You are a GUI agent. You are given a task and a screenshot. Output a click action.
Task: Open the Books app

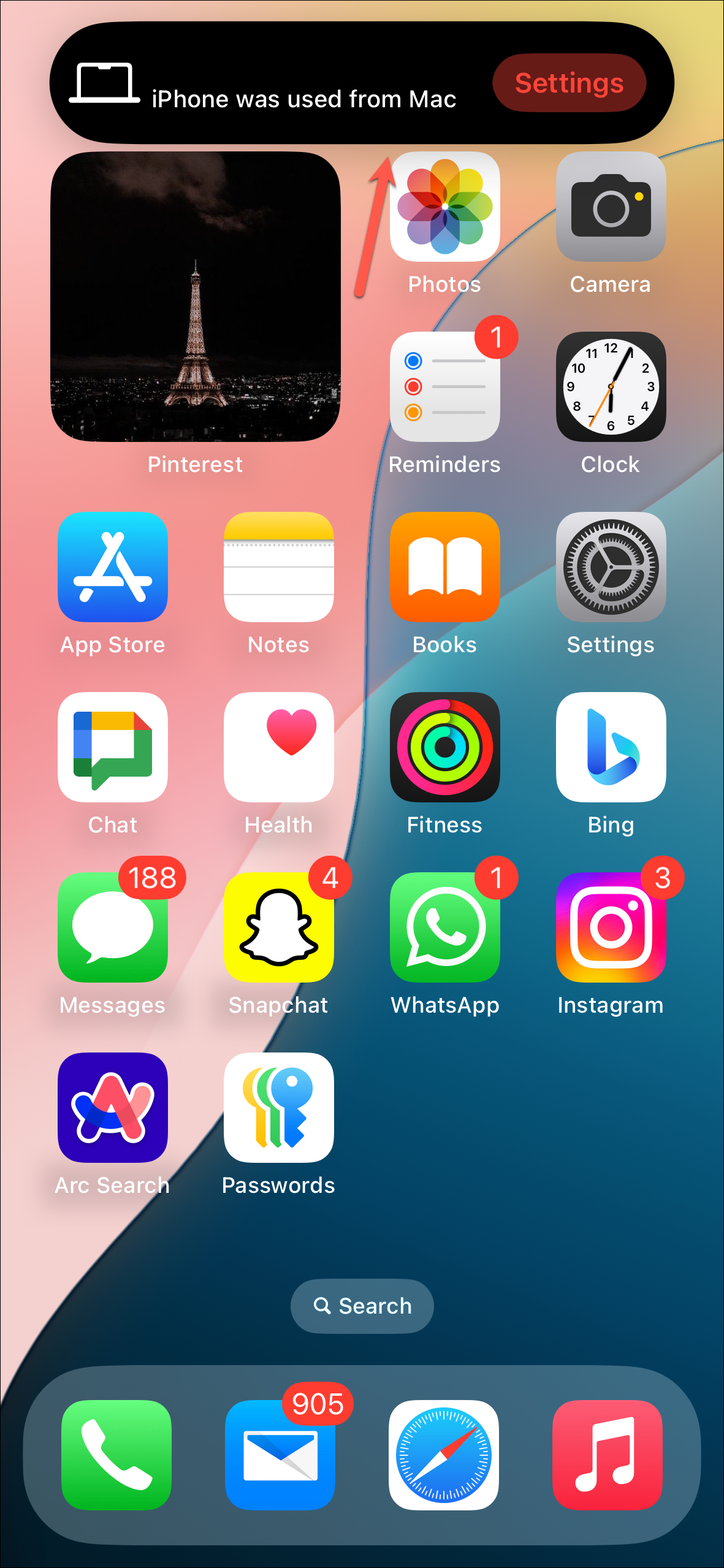click(x=444, y=567)
